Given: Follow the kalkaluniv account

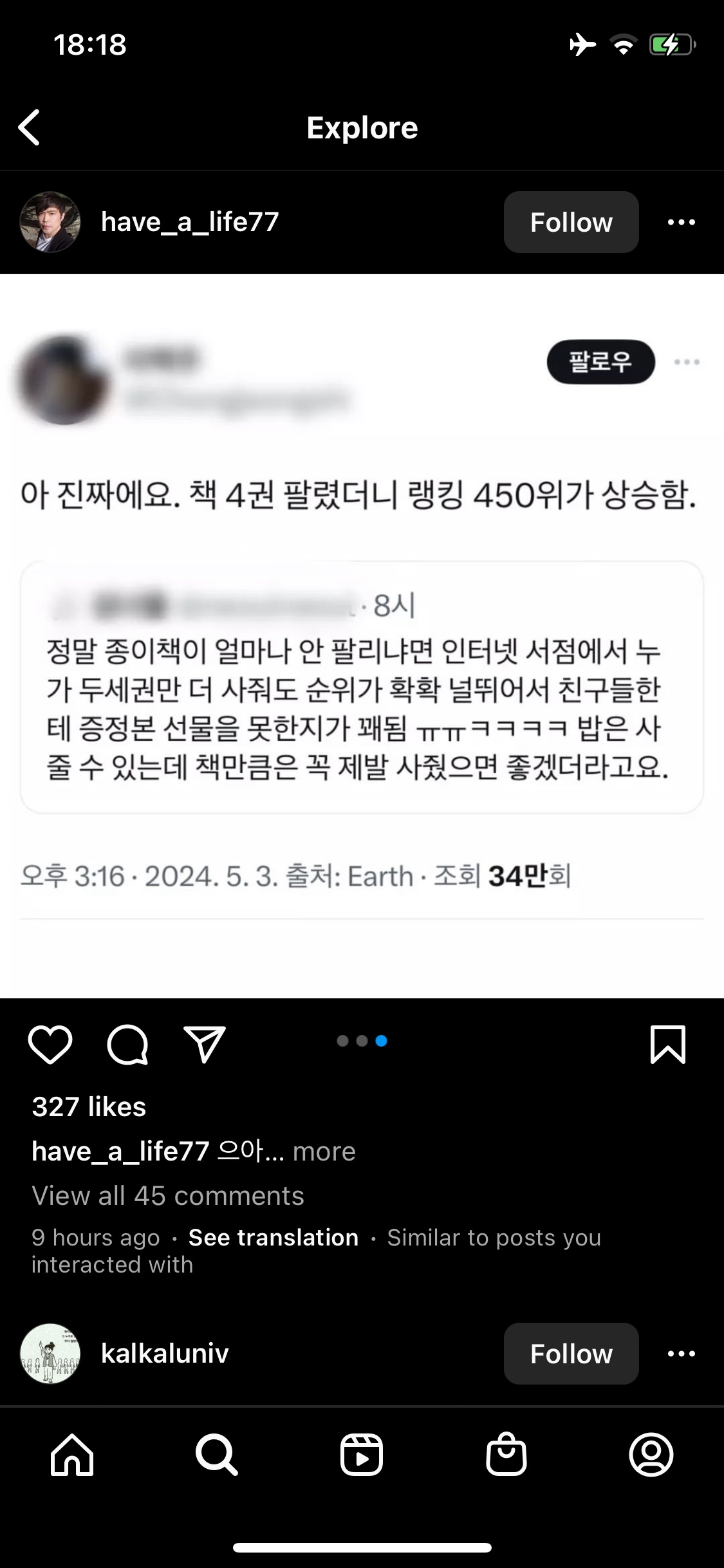Looking at the screenshot, I should [x=571, y=1354].
